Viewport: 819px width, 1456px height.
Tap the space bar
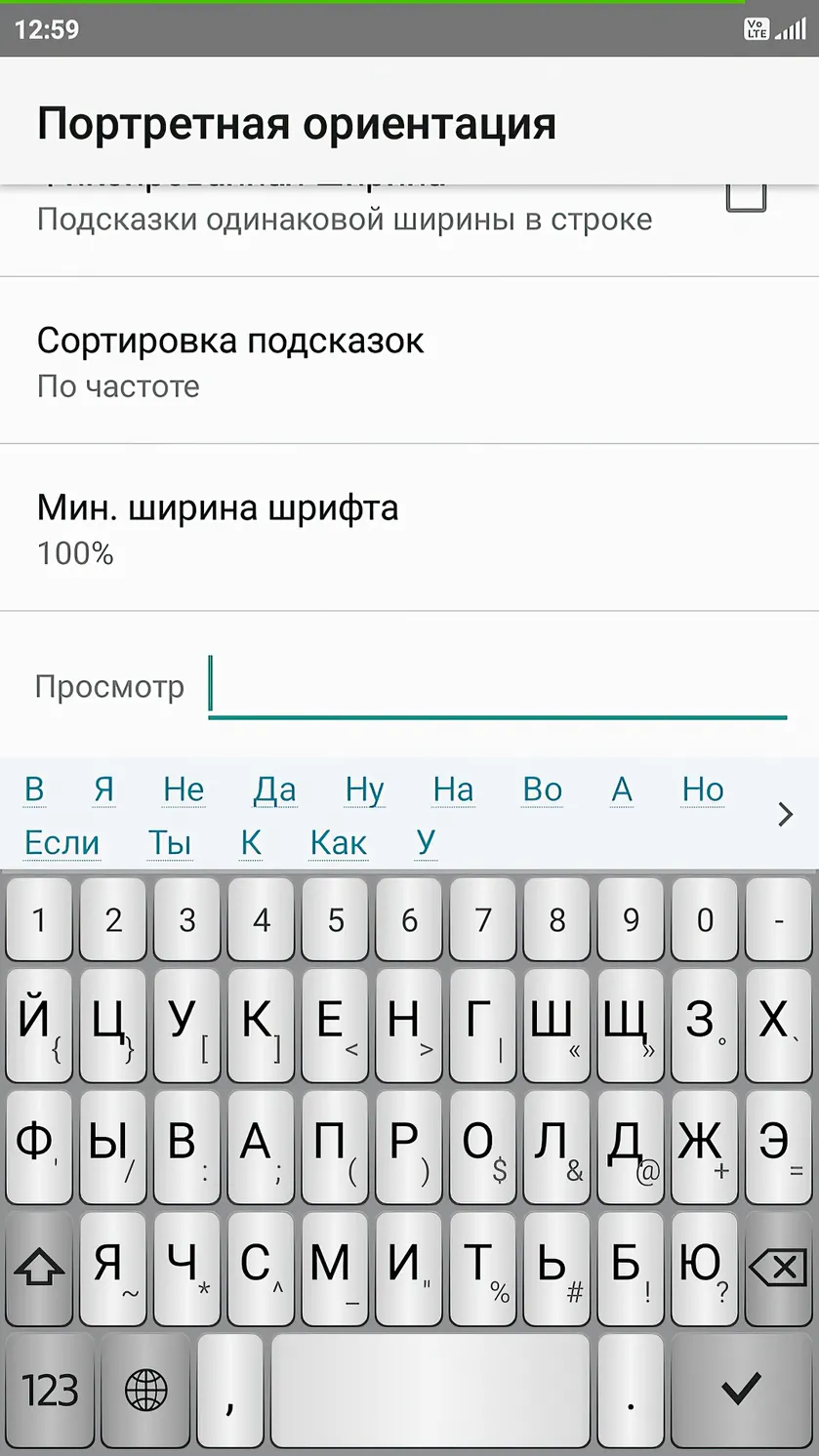point(430,1390)
